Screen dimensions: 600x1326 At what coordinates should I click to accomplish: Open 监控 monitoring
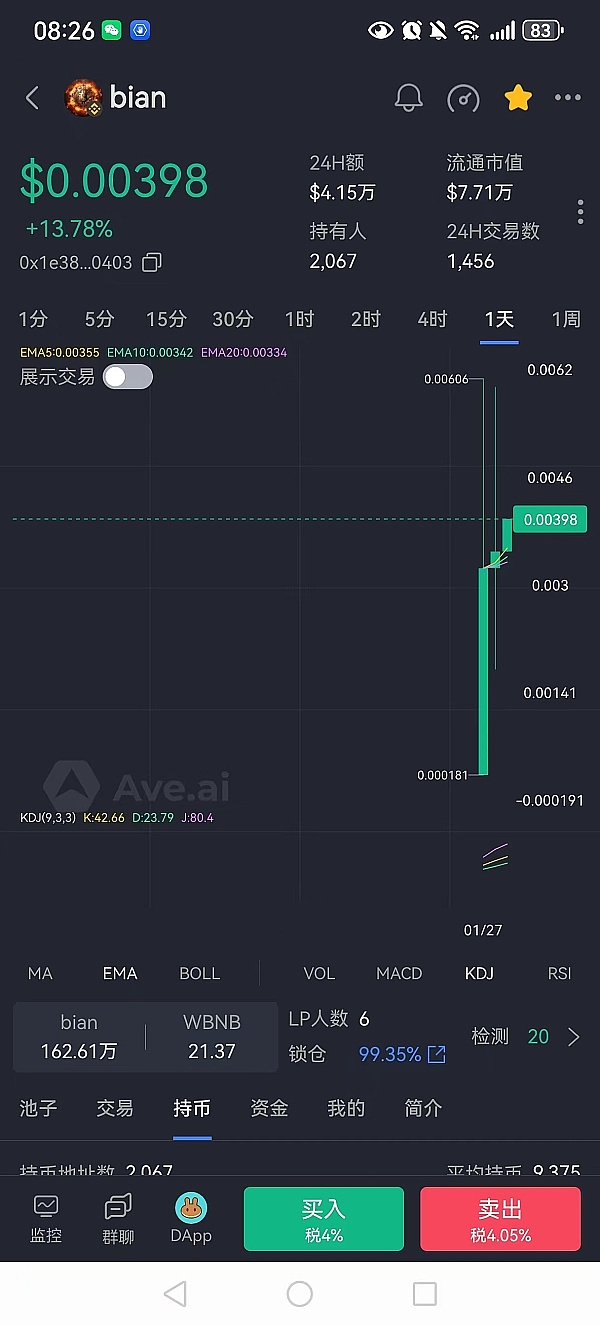(46, 1218)
